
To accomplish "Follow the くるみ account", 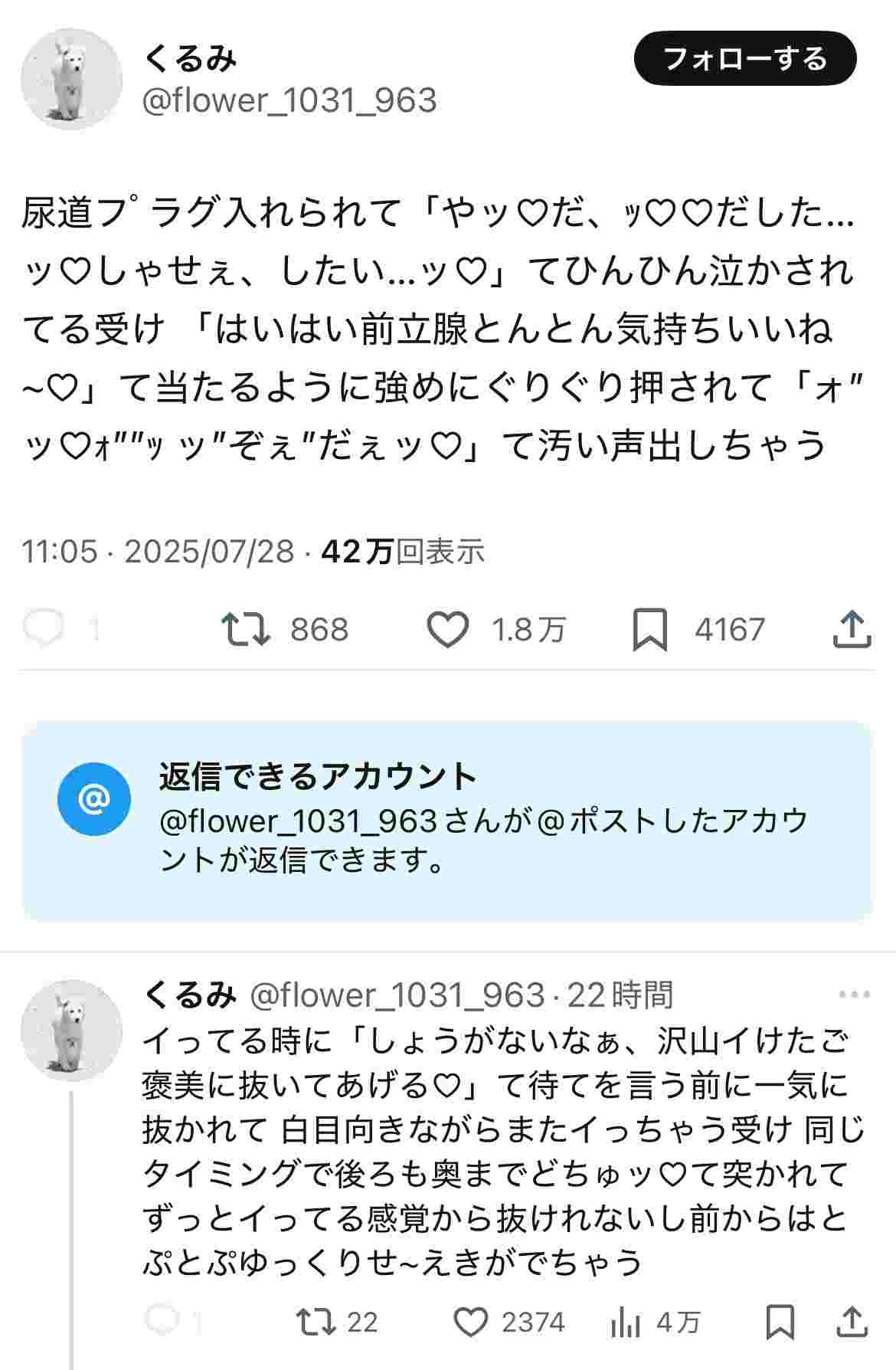I will tap(744, 58).
